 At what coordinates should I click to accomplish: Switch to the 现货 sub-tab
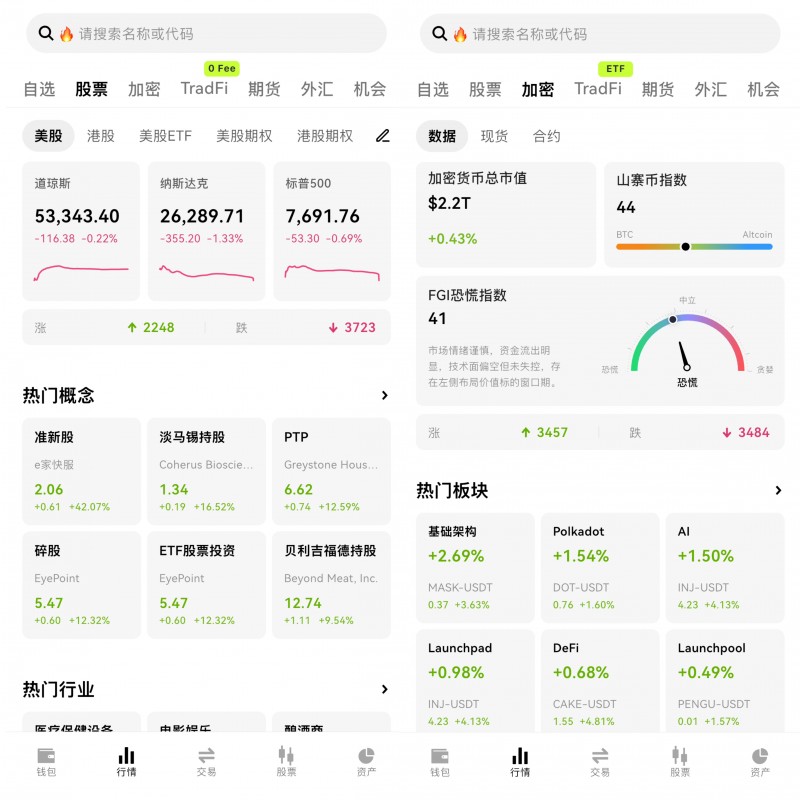coord(494,136)
